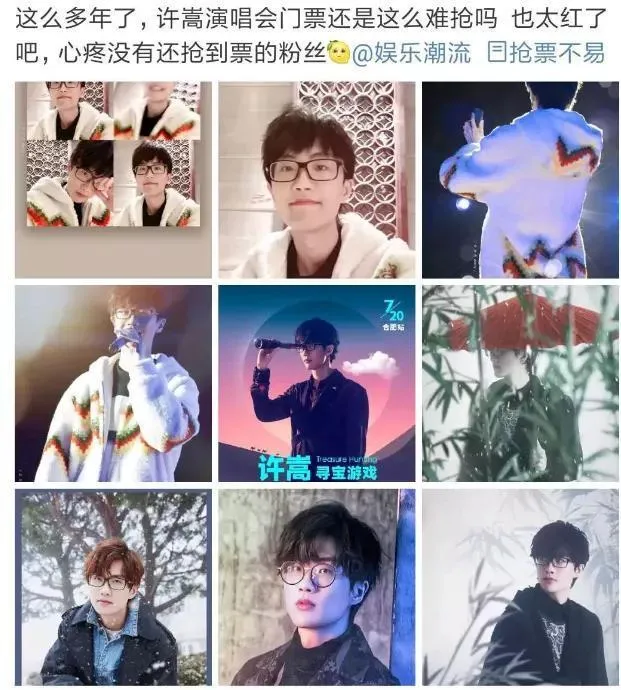
Task: Open the @娱乐潮流 mention link
Action: (x=412, y=54)
